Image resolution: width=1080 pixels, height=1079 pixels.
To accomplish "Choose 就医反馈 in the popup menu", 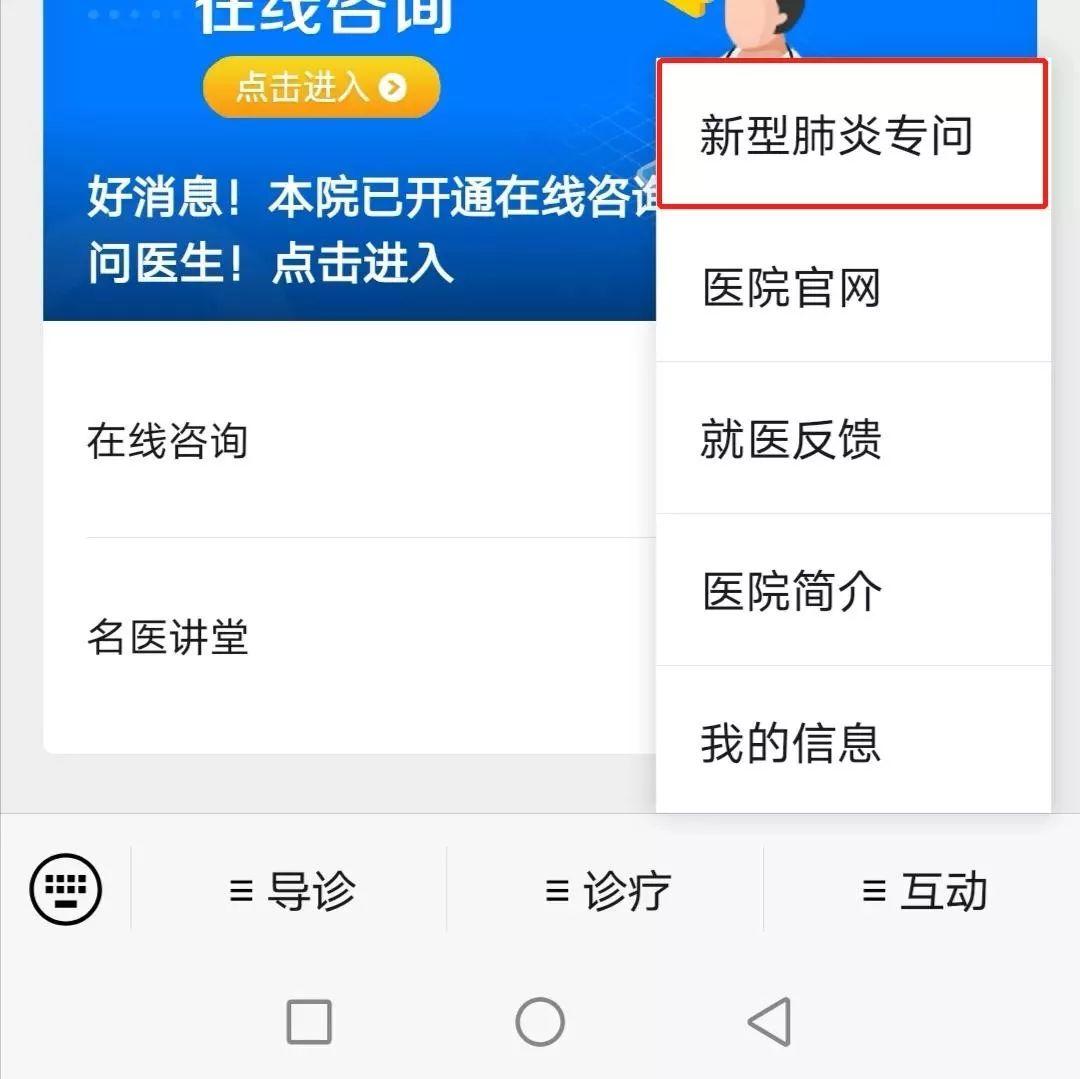I will pyautogui.click(x=852, y=440).
